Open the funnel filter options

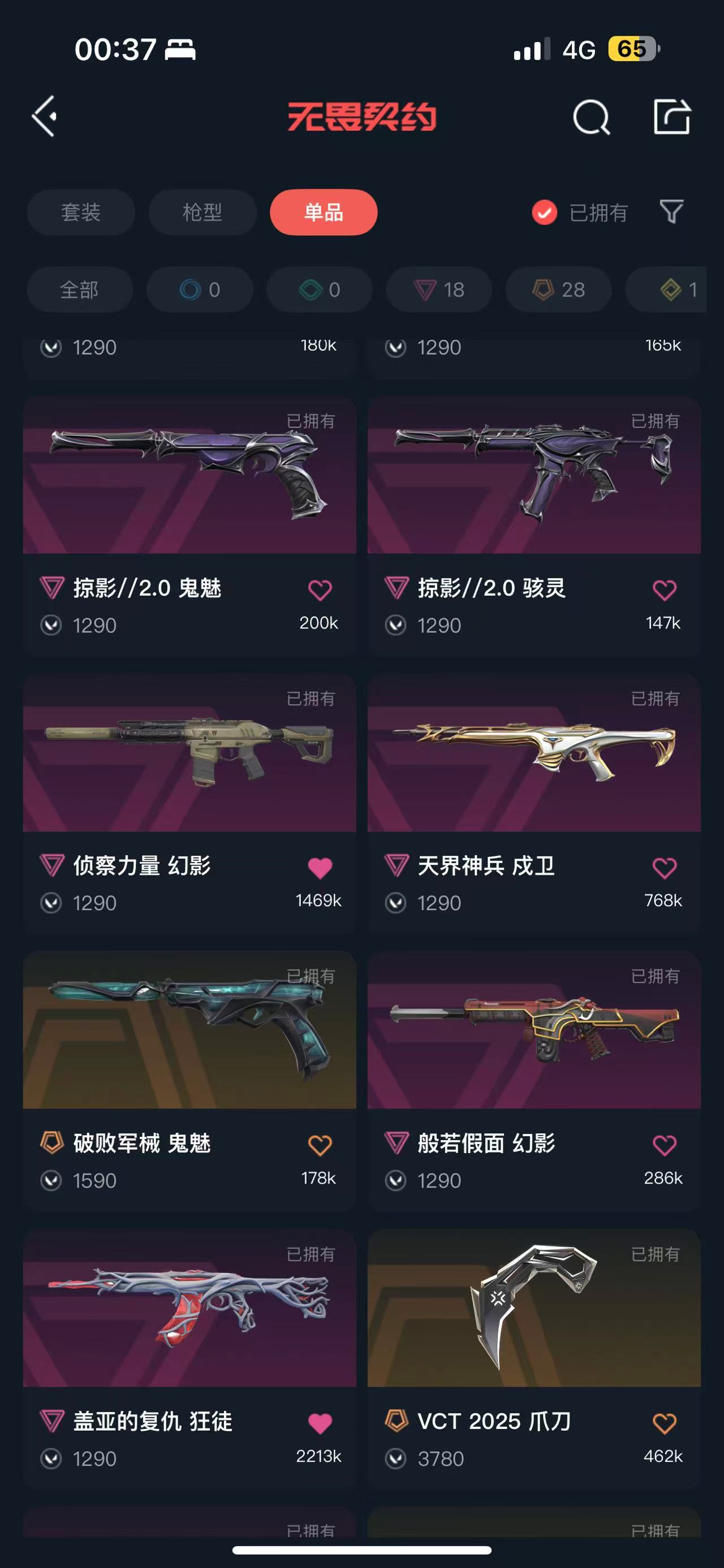pyautogui.click(x=671, y=212)
